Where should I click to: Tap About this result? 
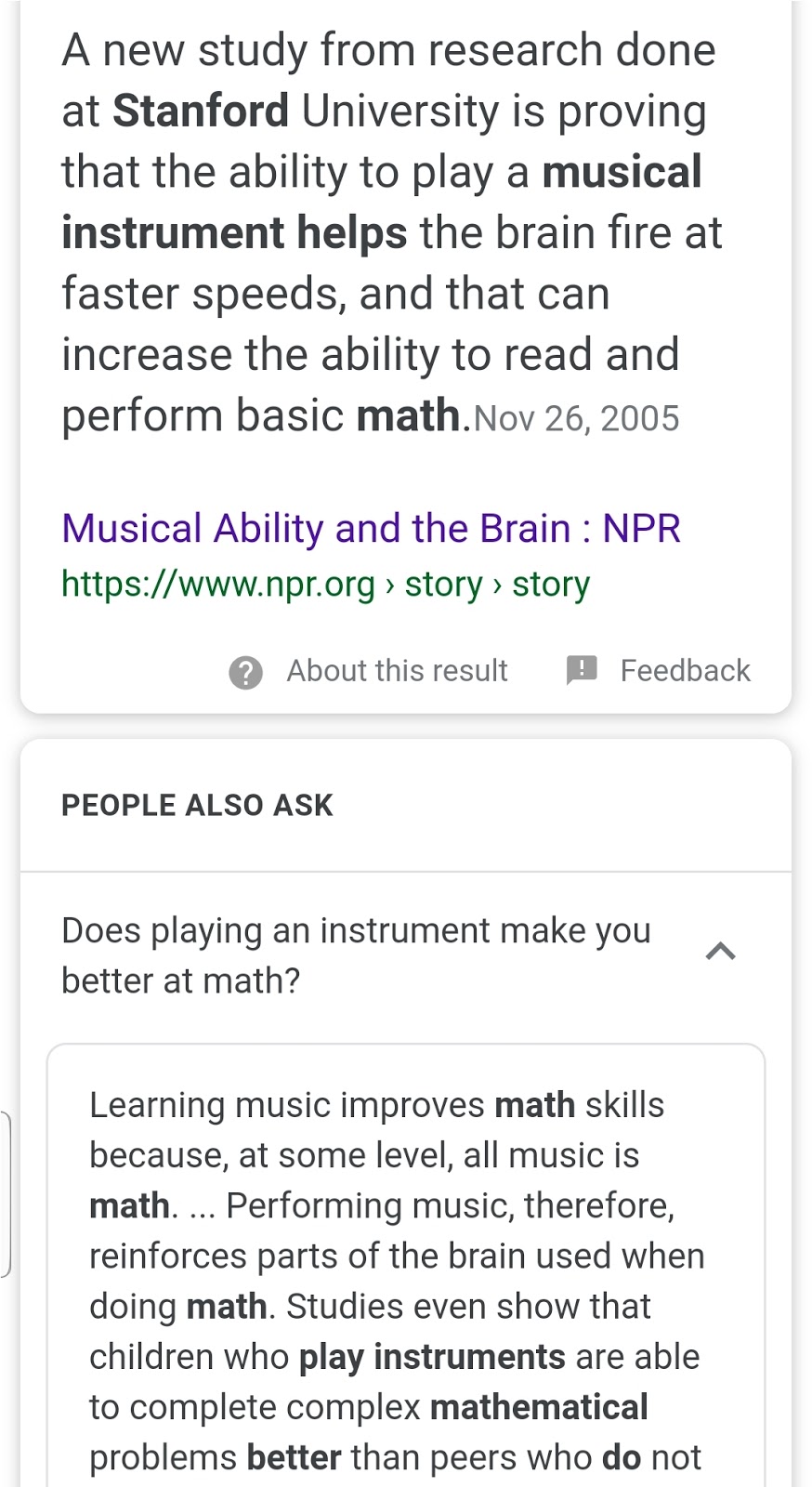coord(369,670)
